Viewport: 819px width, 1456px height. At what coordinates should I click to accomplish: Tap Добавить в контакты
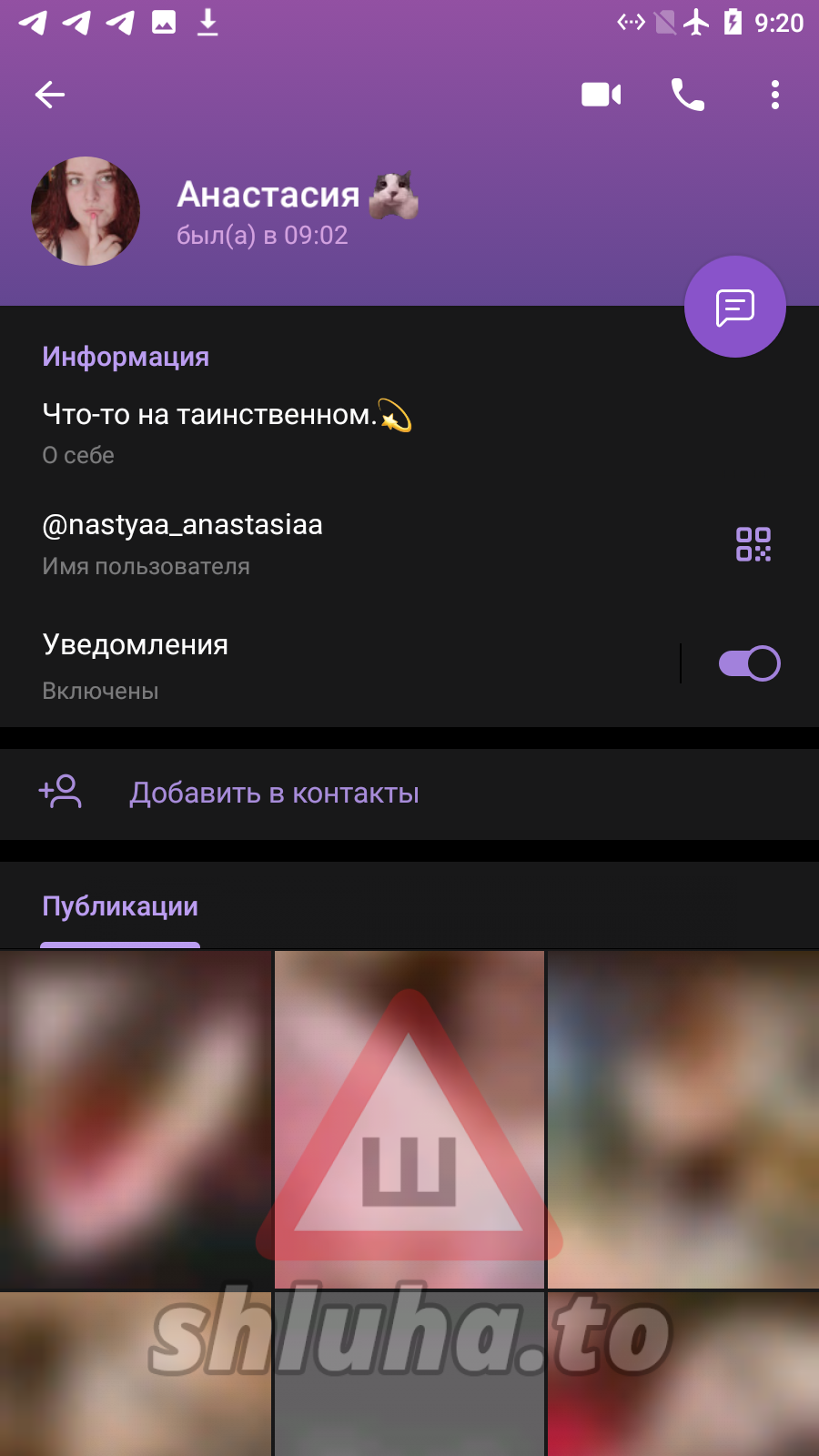(274, 794)
